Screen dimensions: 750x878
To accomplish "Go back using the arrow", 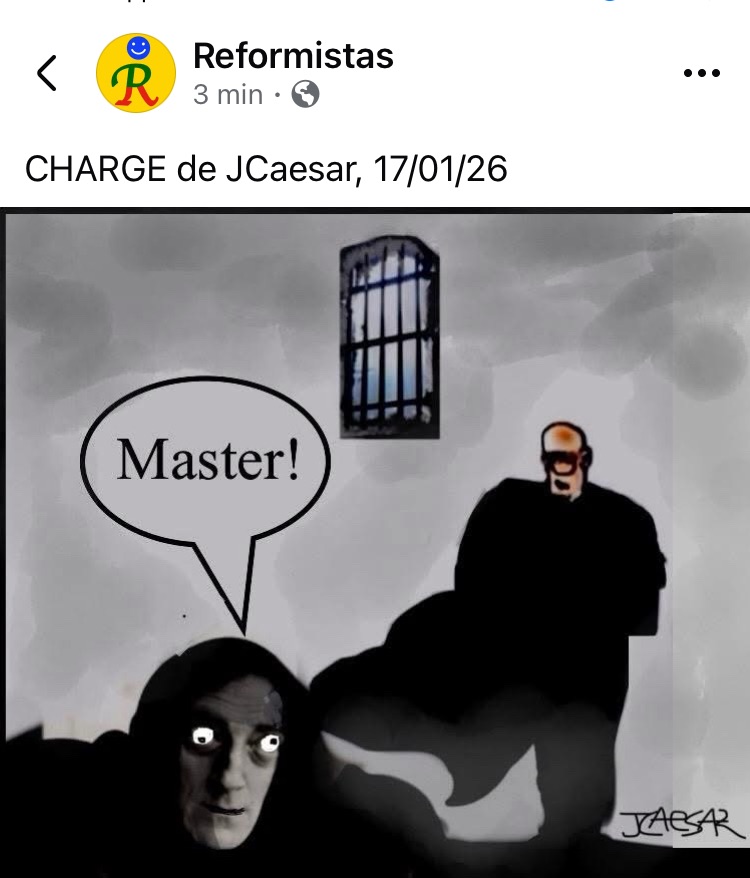I will pos(47,73).
